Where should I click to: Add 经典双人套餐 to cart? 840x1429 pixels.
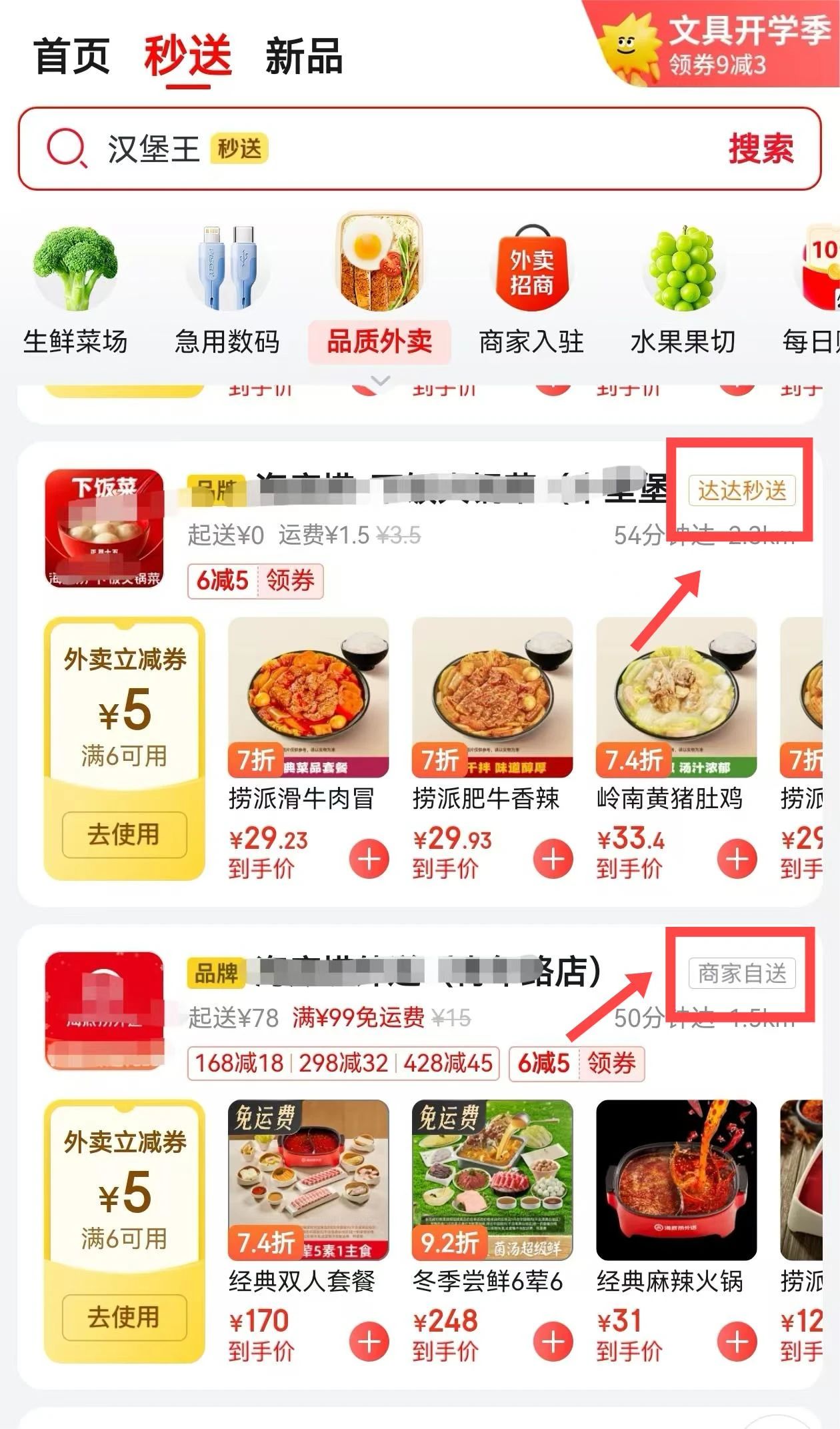369,1342
